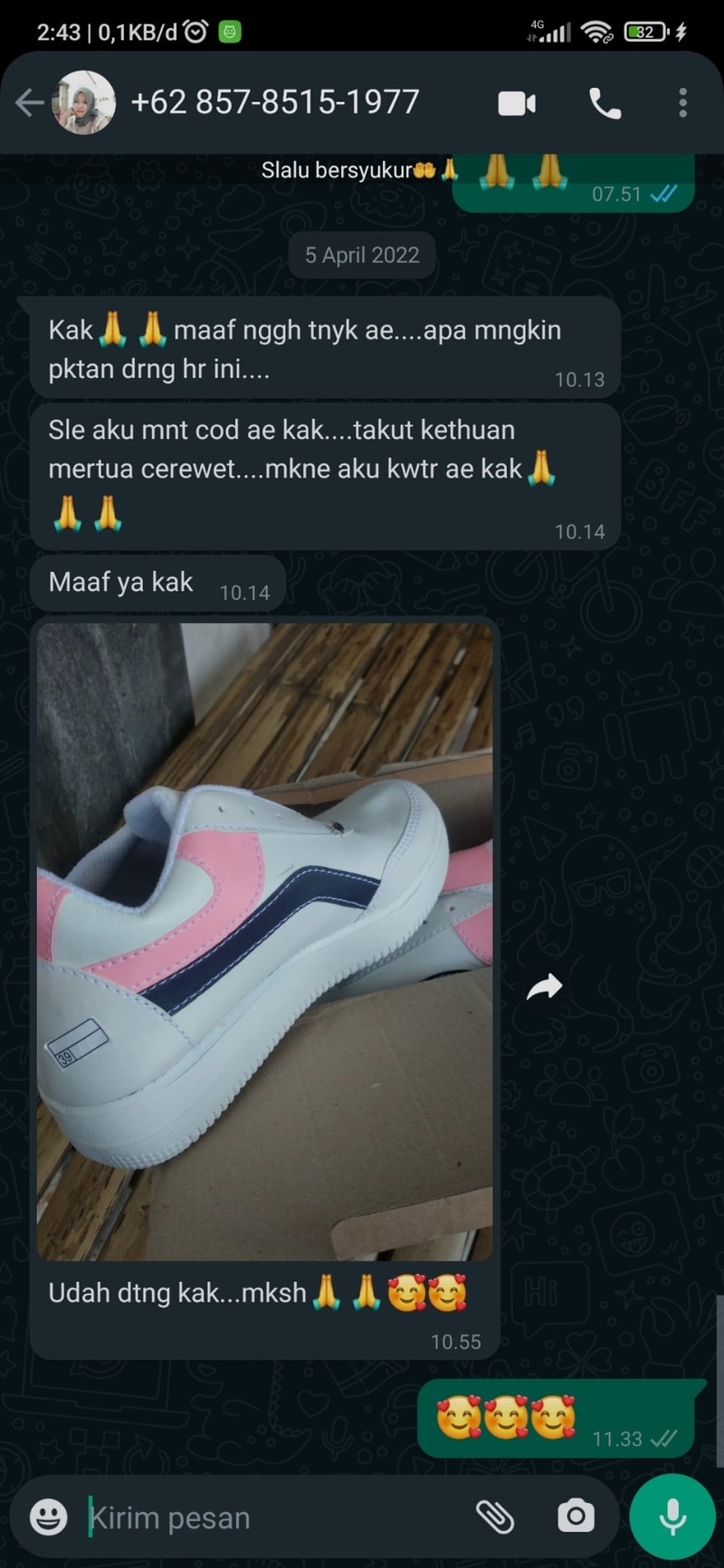Open the shoe photo in the chat

click(264, 941)
